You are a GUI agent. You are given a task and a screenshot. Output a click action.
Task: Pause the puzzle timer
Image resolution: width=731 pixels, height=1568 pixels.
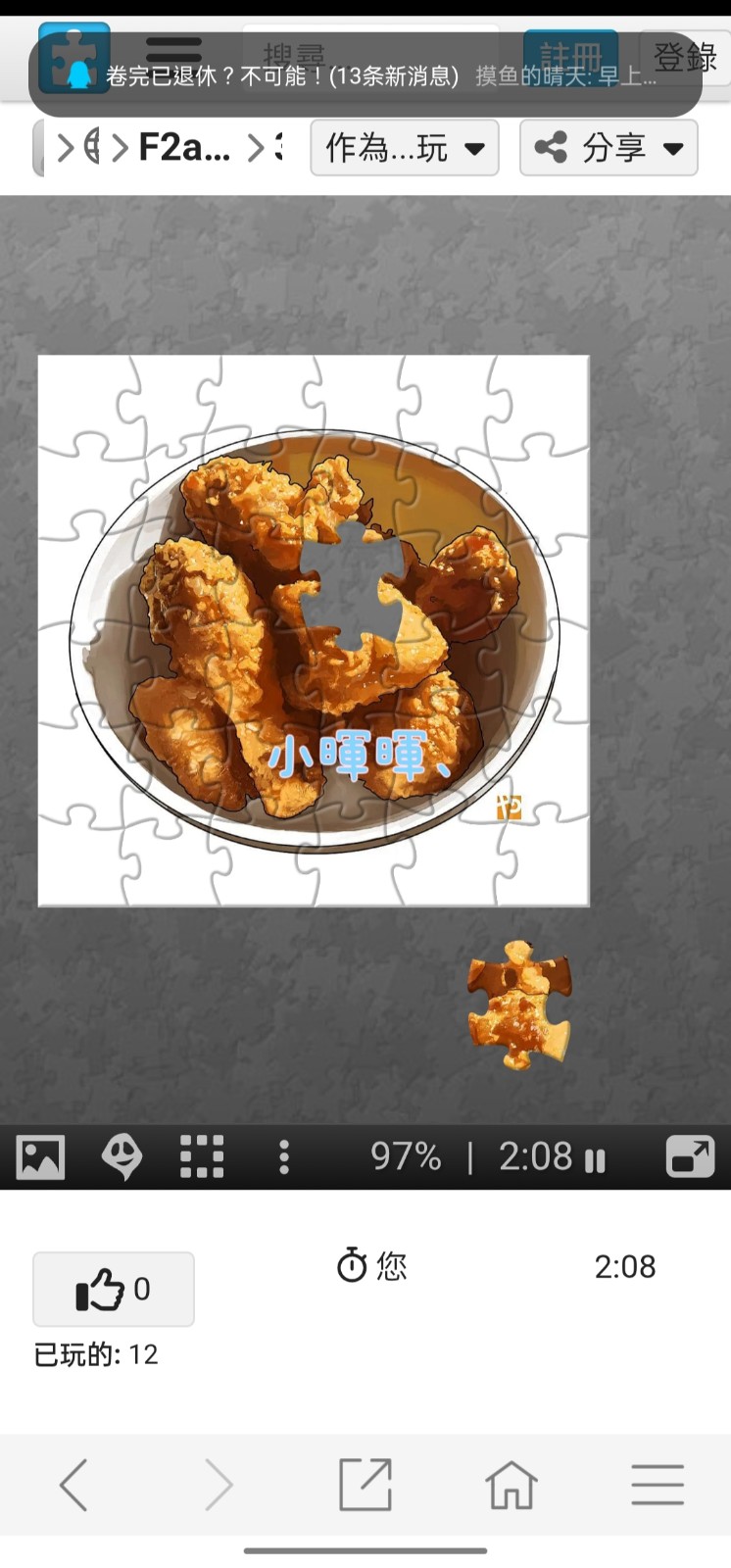[595, 1160]
